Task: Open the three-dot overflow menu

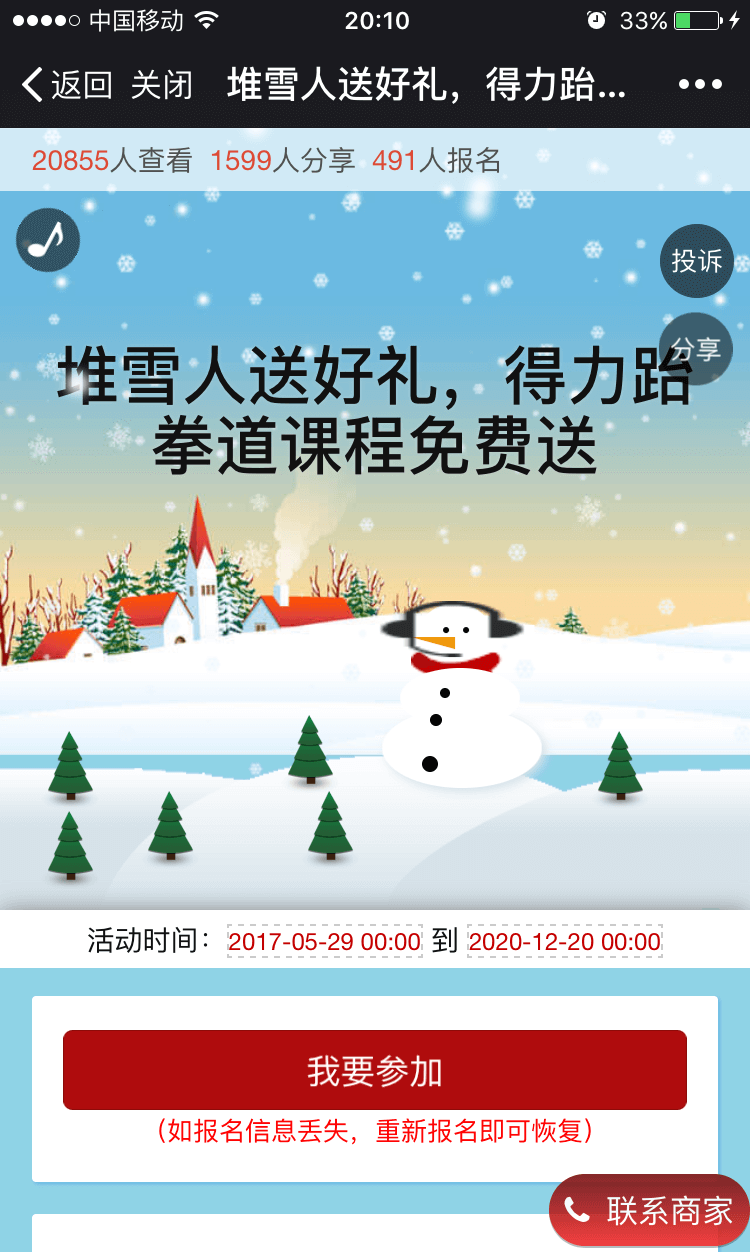Action: (x=700, y=85)
